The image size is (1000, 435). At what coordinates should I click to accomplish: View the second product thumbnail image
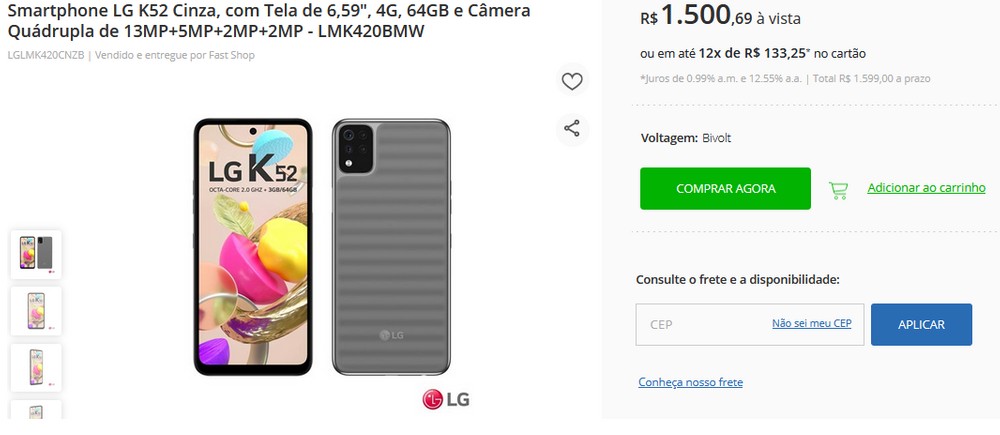(36, 311)
